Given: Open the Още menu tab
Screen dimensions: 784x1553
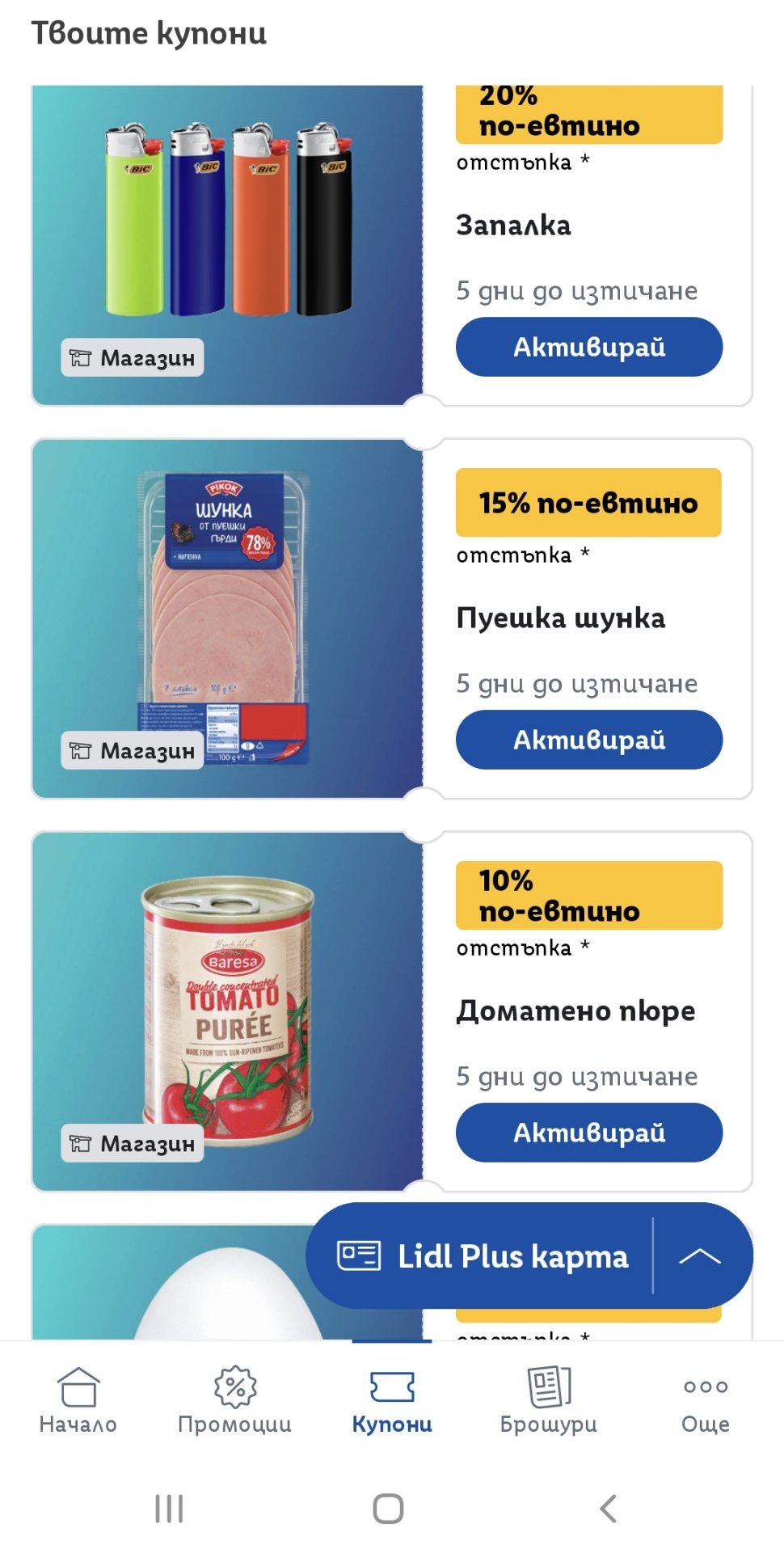Looking at the screenshot, I should (706, 1400).
